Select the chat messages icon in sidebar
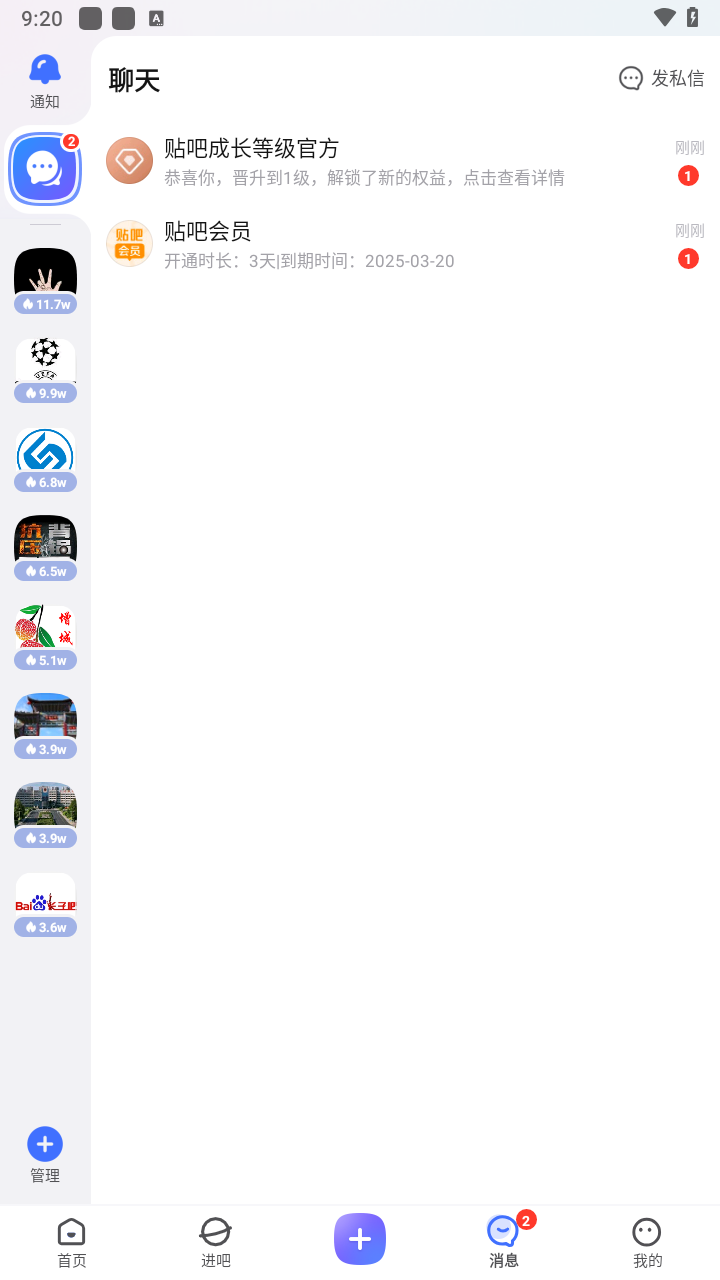This screenshot has height=1280, width=720. point(45,168)
